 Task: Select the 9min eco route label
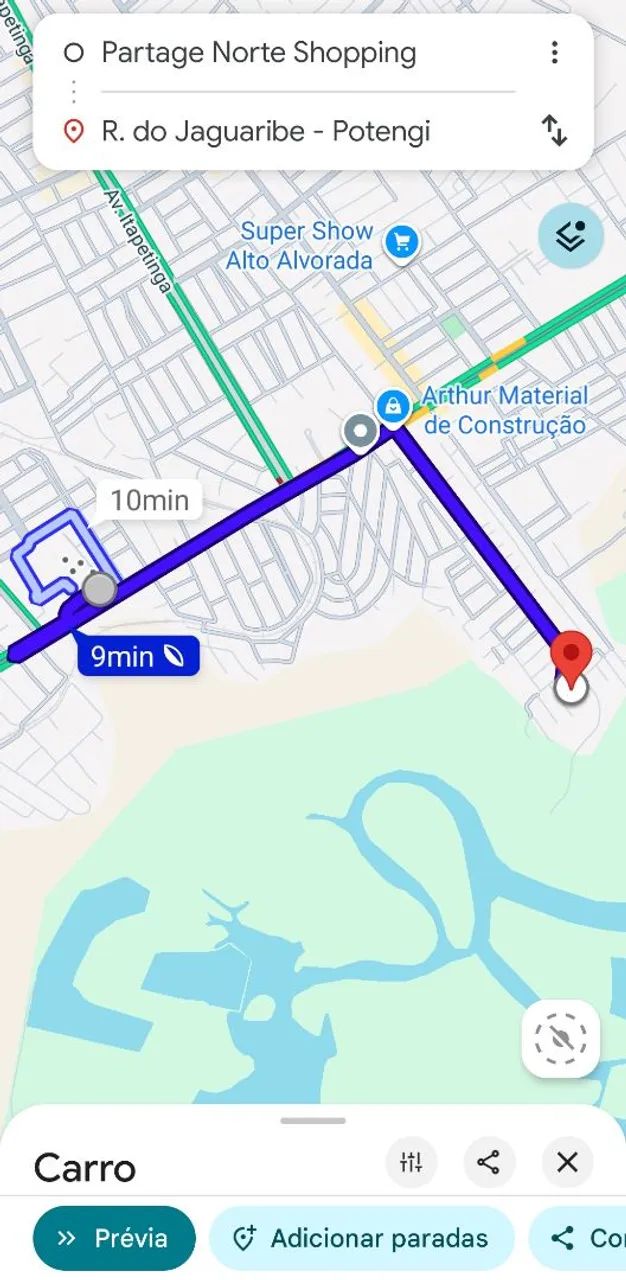[138, 656]
